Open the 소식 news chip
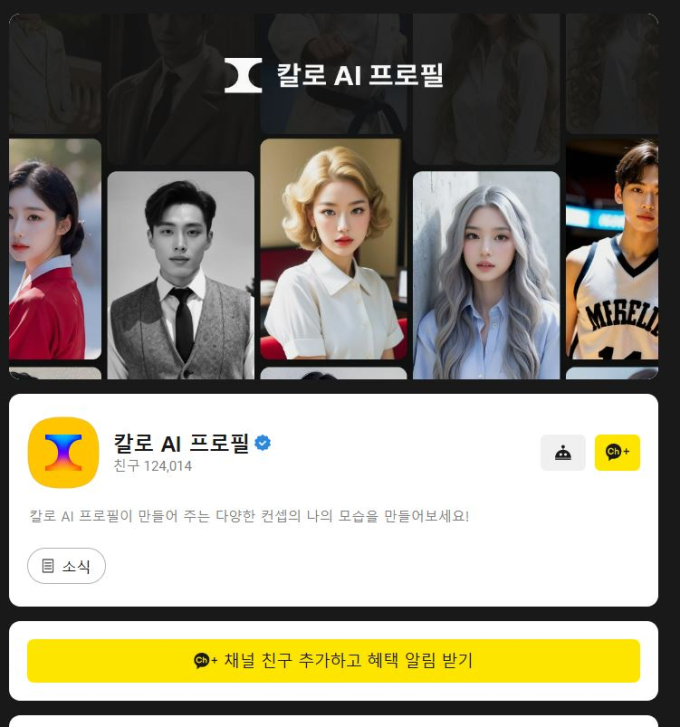The height and width of the screenshot is (727, 680). point(66,566)
